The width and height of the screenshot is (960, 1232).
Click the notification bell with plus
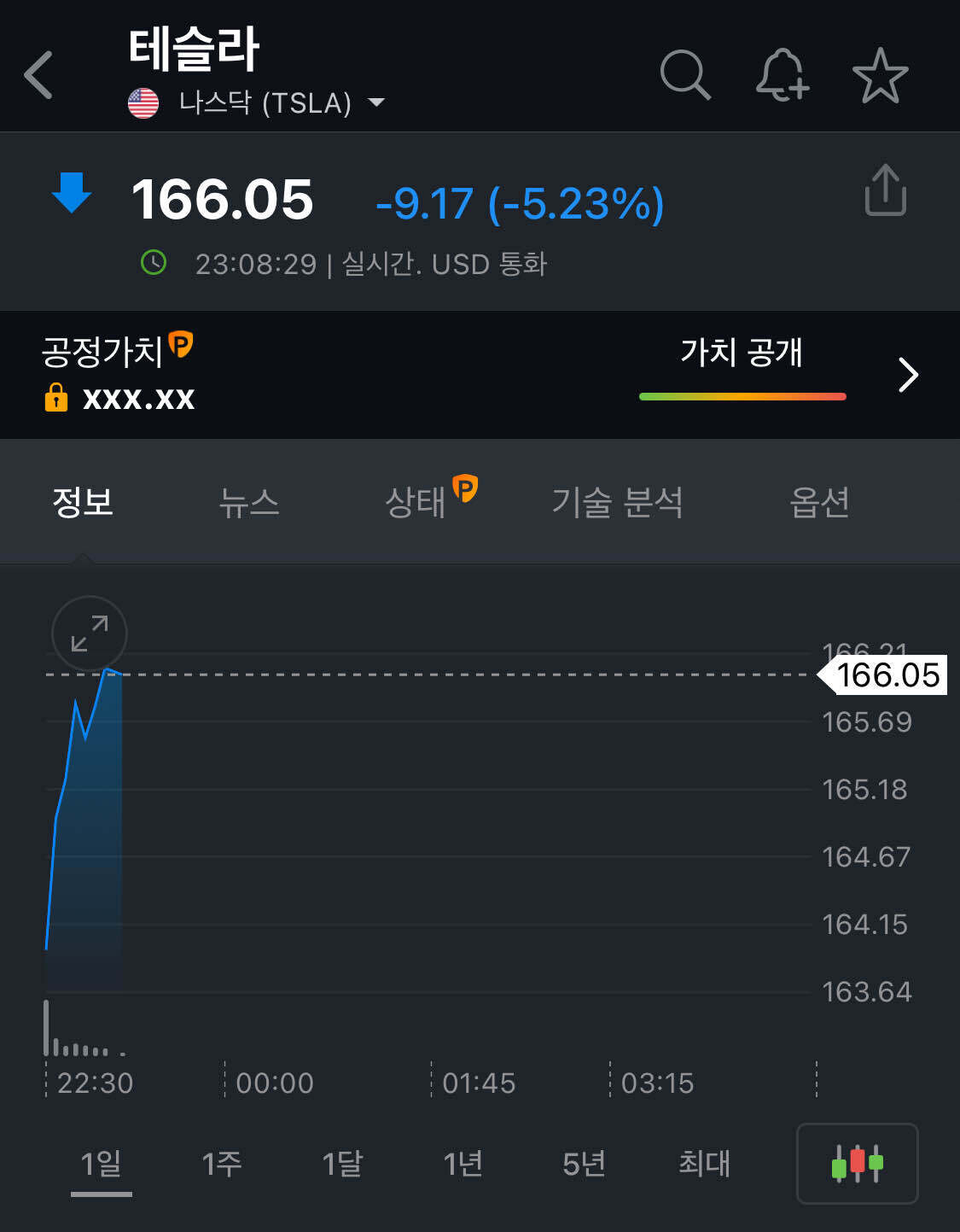coord(783,76)
